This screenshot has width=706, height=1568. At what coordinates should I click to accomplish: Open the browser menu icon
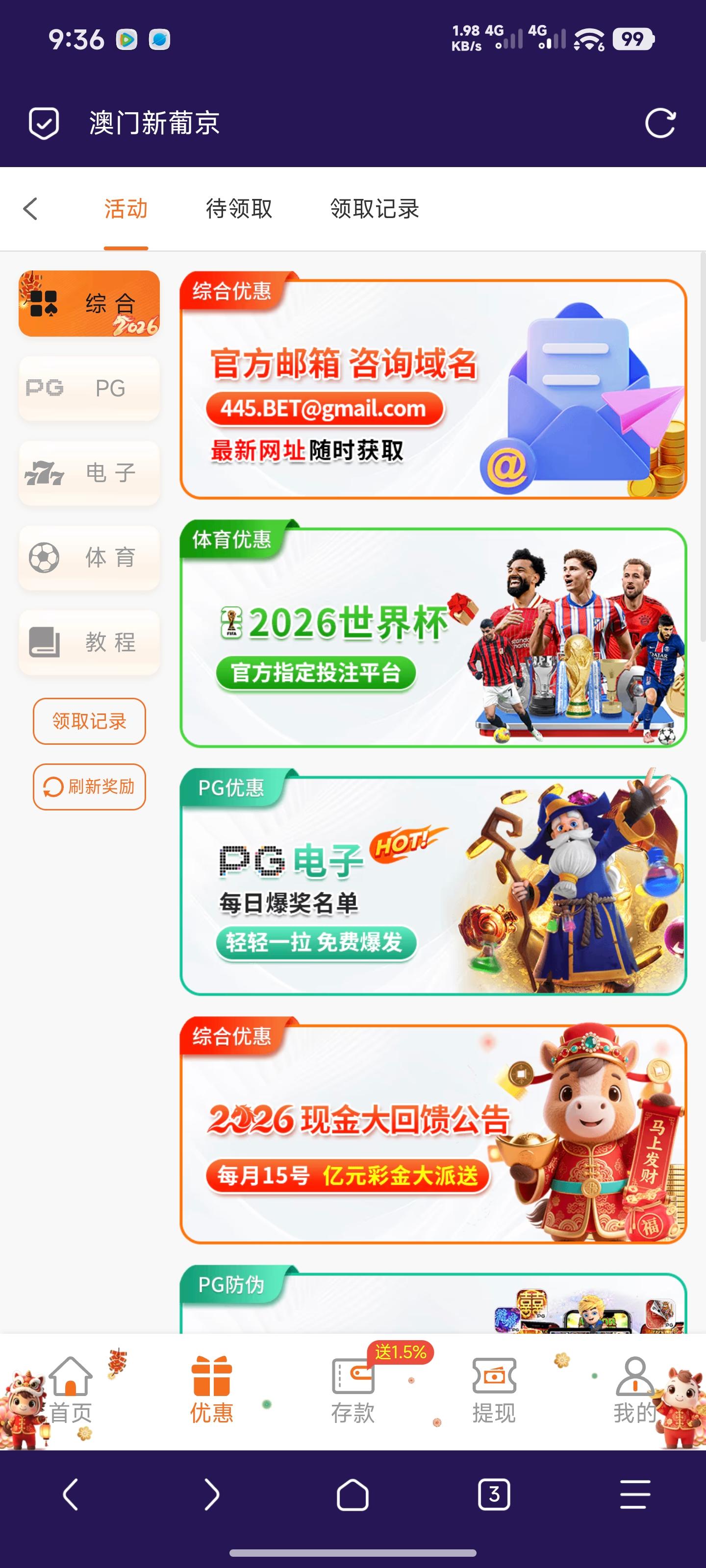click(635, 1494)
